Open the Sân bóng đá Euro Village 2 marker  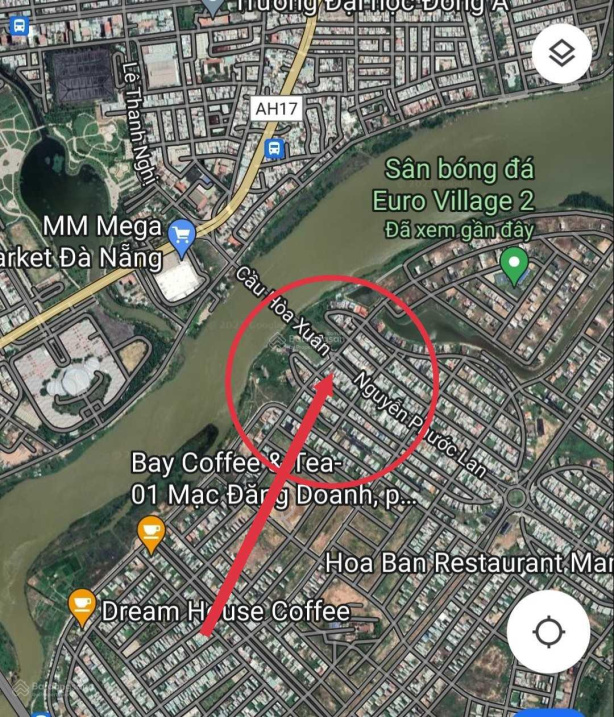click(x=514, y=265)
